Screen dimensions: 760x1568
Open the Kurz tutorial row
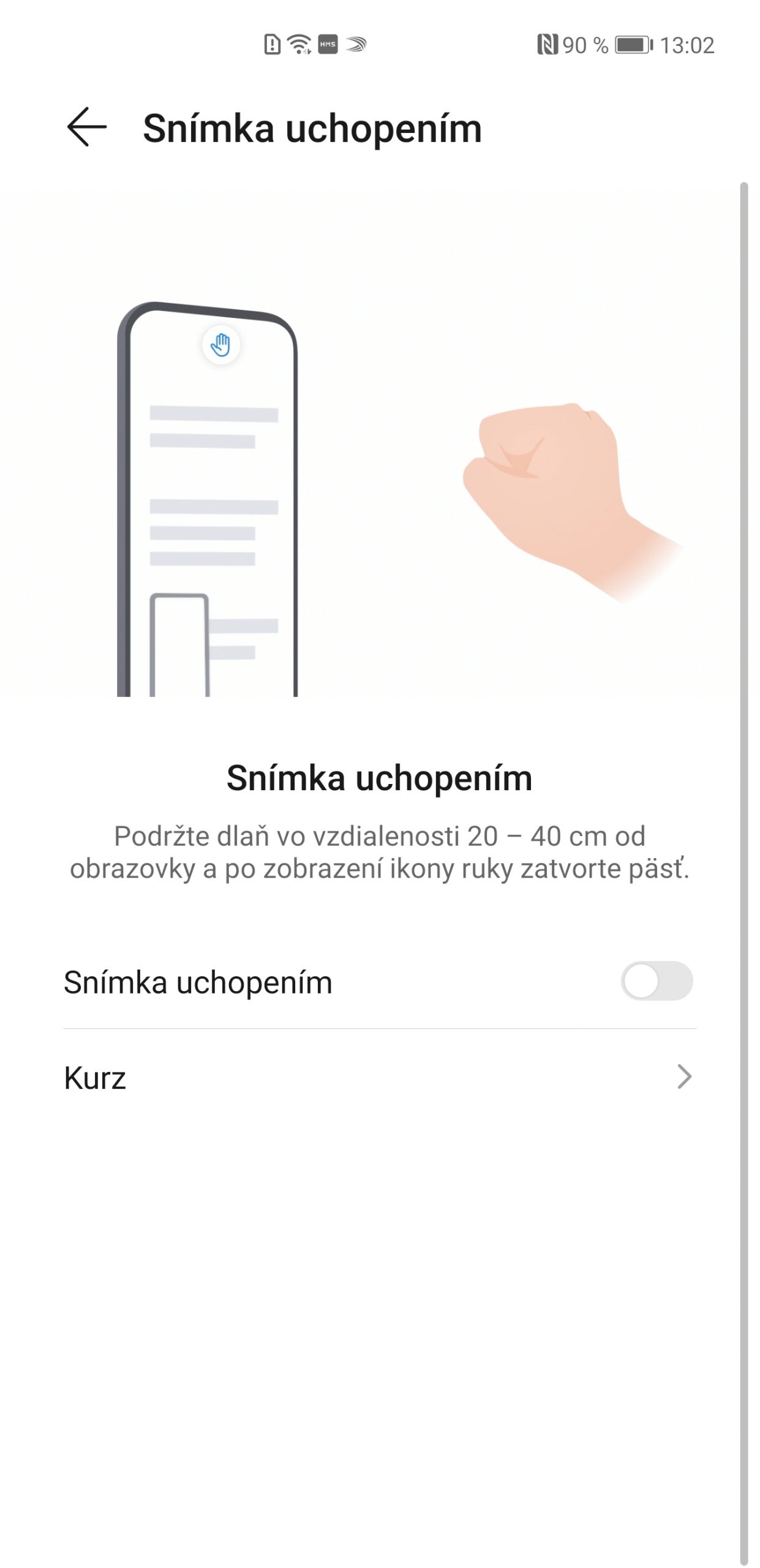(x=380, y=1077)
